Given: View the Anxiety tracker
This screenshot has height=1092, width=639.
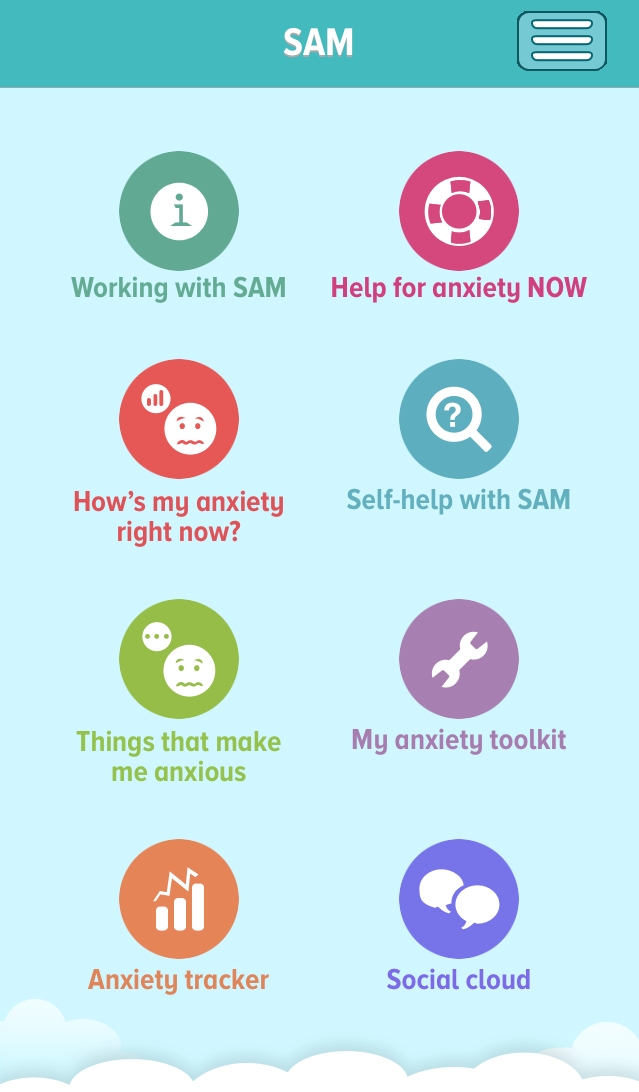Looking at the screenshot, I should point(179,899).
